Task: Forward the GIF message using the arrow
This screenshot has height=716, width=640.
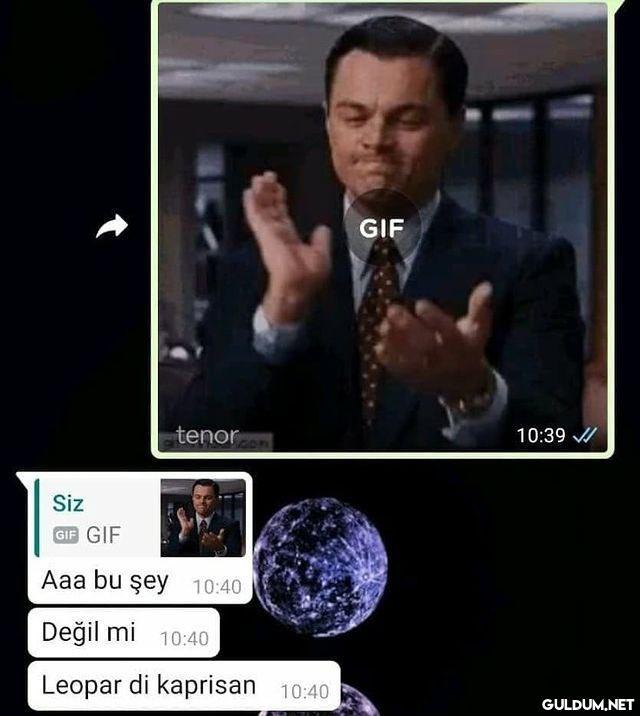Action: [112, 227]
